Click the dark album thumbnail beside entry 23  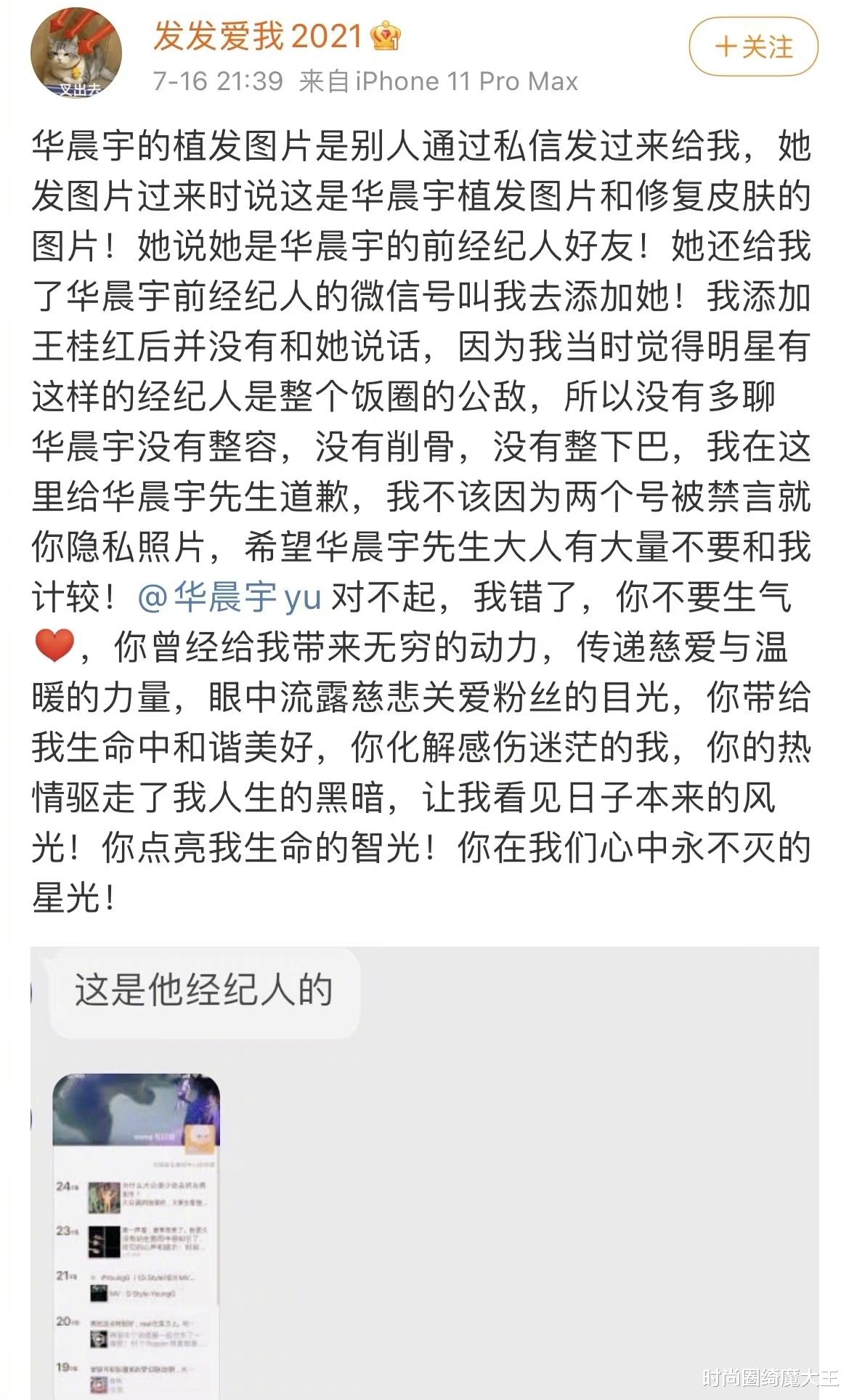[105, 1244]
